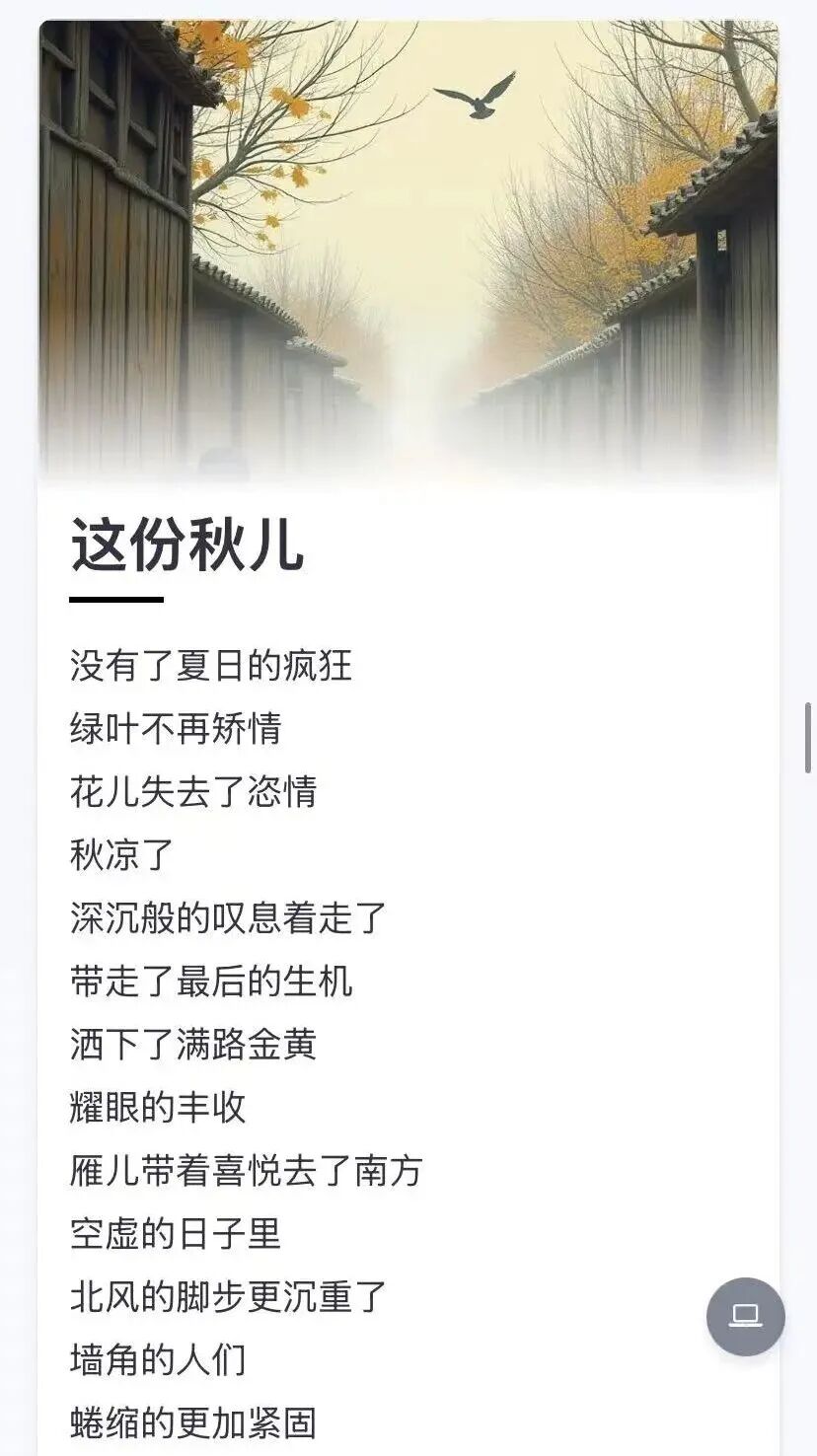Tap the floating laptop icon button
Viewport: 817px width, 1456px height.
(x=745, y=1316)
